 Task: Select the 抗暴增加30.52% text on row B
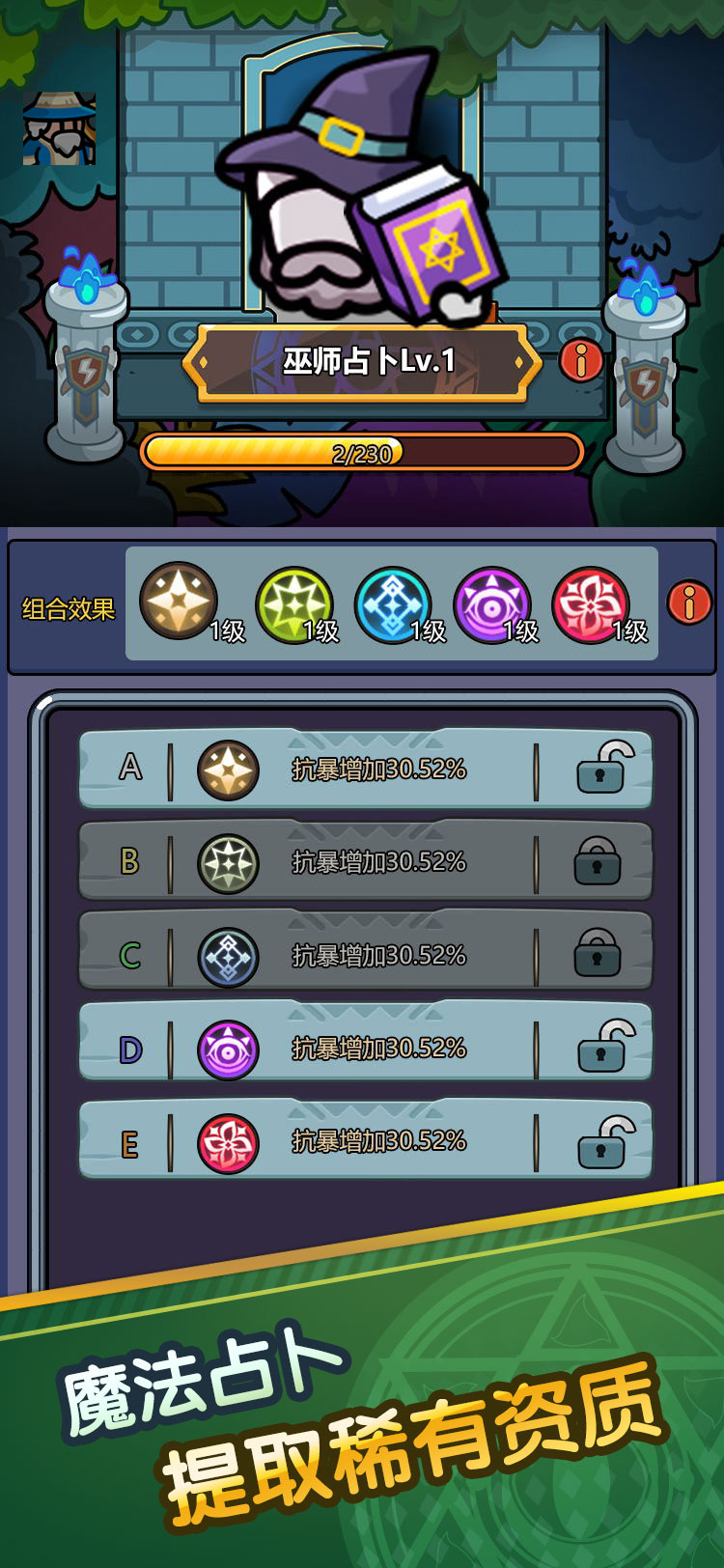[x=379, y=862]
